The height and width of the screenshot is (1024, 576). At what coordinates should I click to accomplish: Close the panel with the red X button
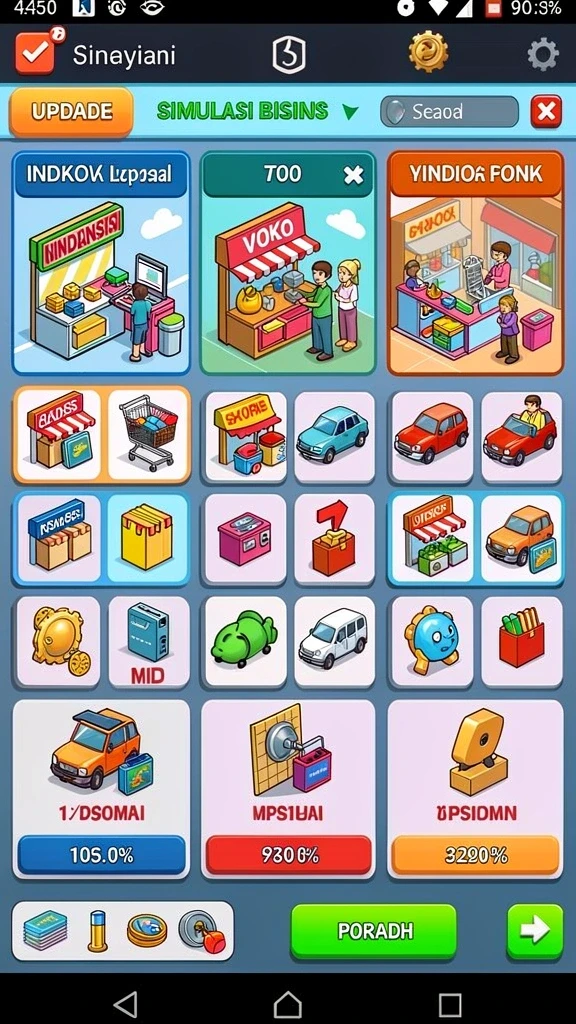tap(547, 112)
